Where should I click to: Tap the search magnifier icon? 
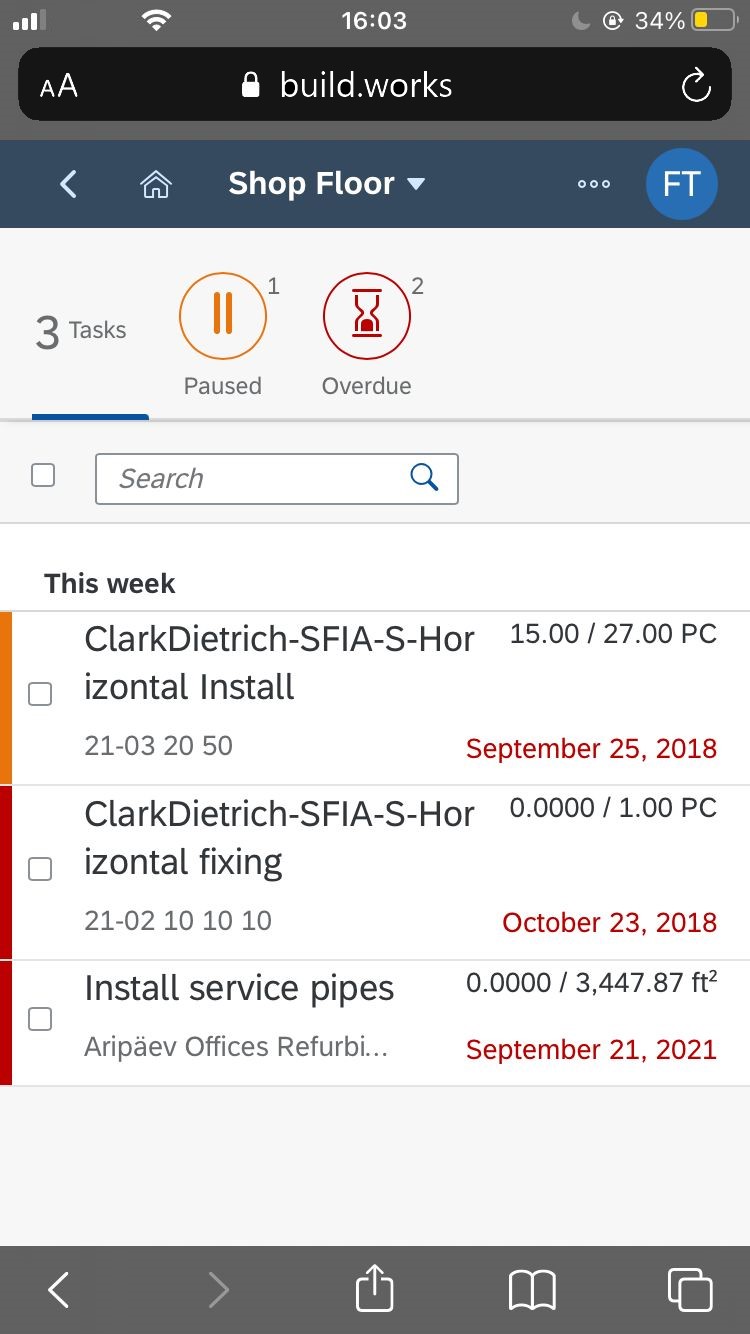tap(425, 478)
